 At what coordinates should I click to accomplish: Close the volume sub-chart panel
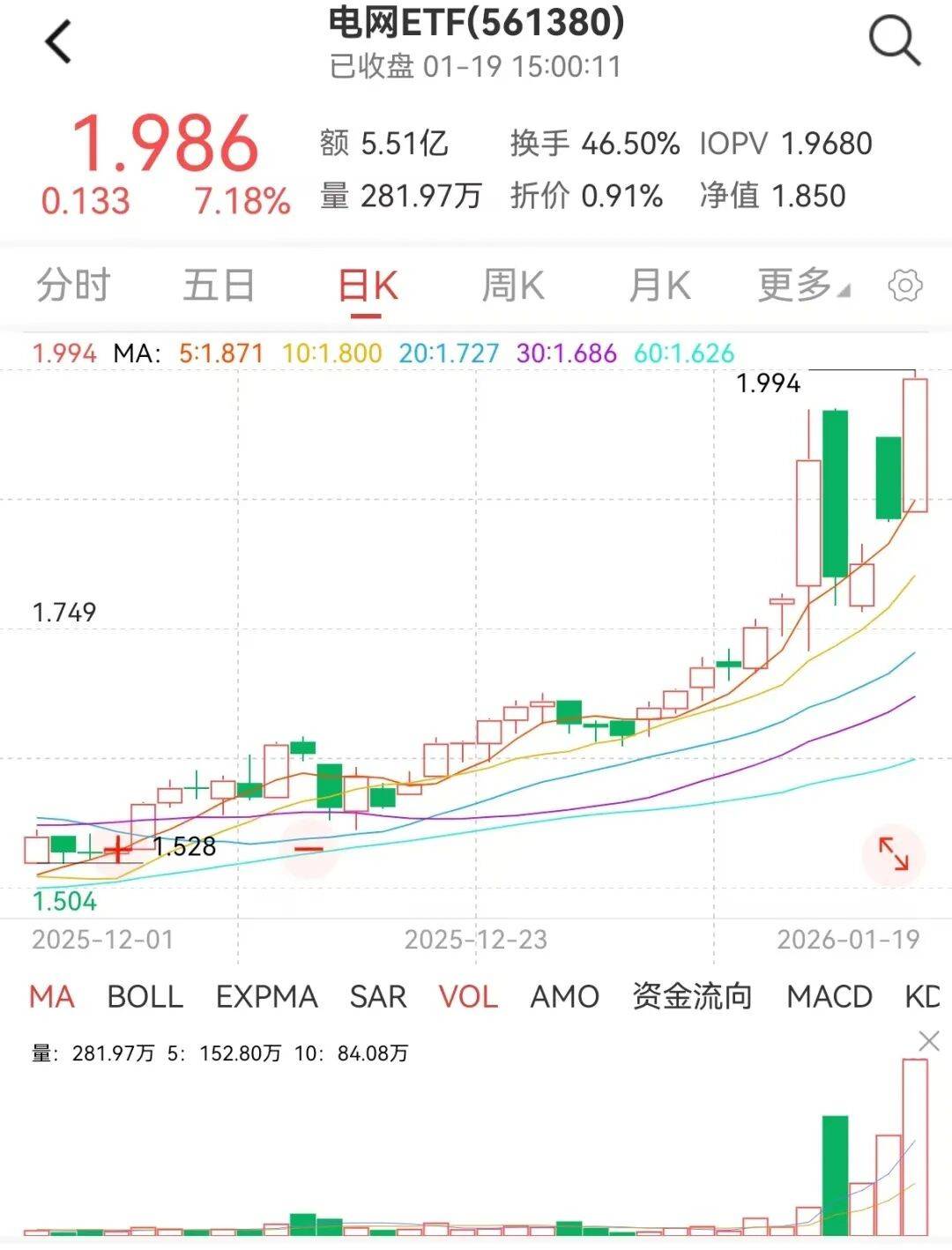coord(928,1042)
